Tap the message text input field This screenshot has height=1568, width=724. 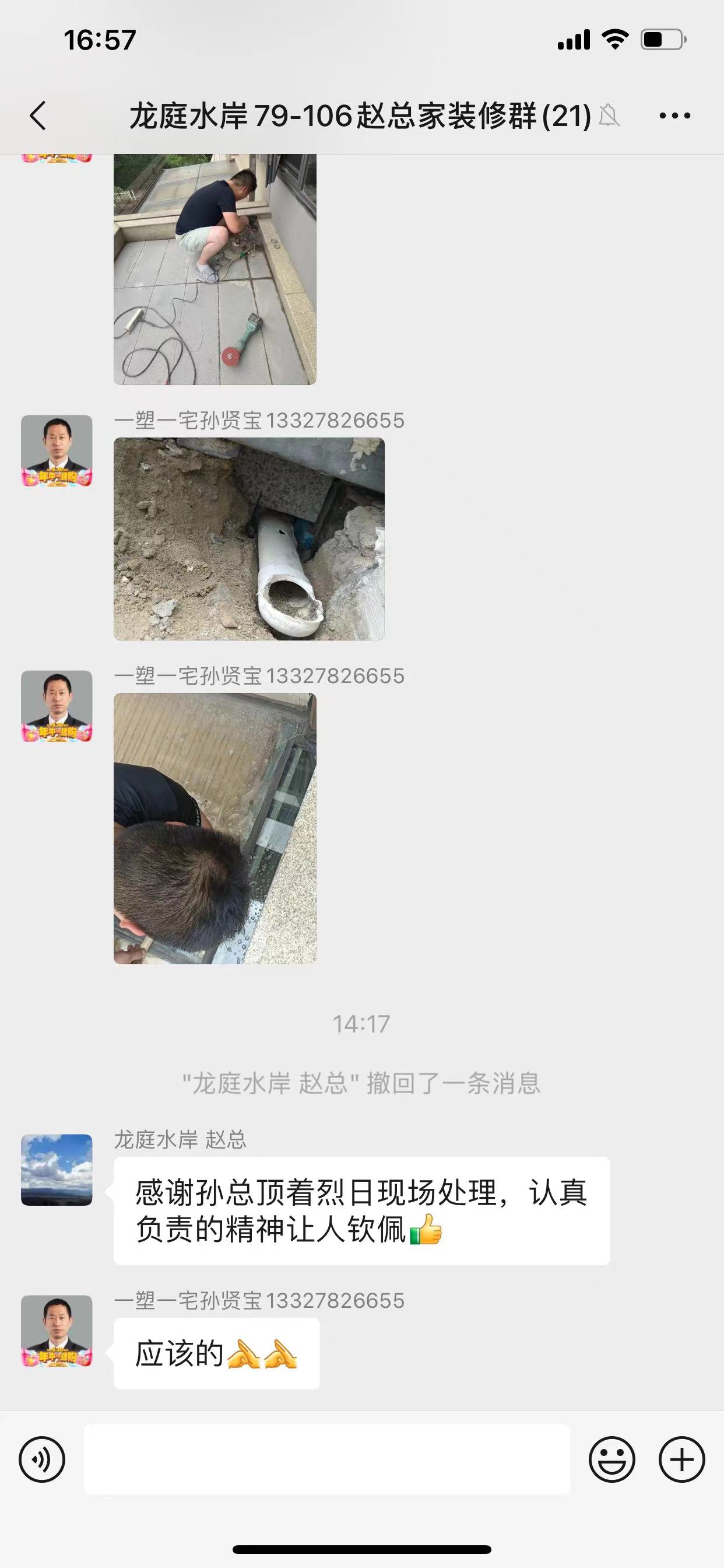point(326,1459)
